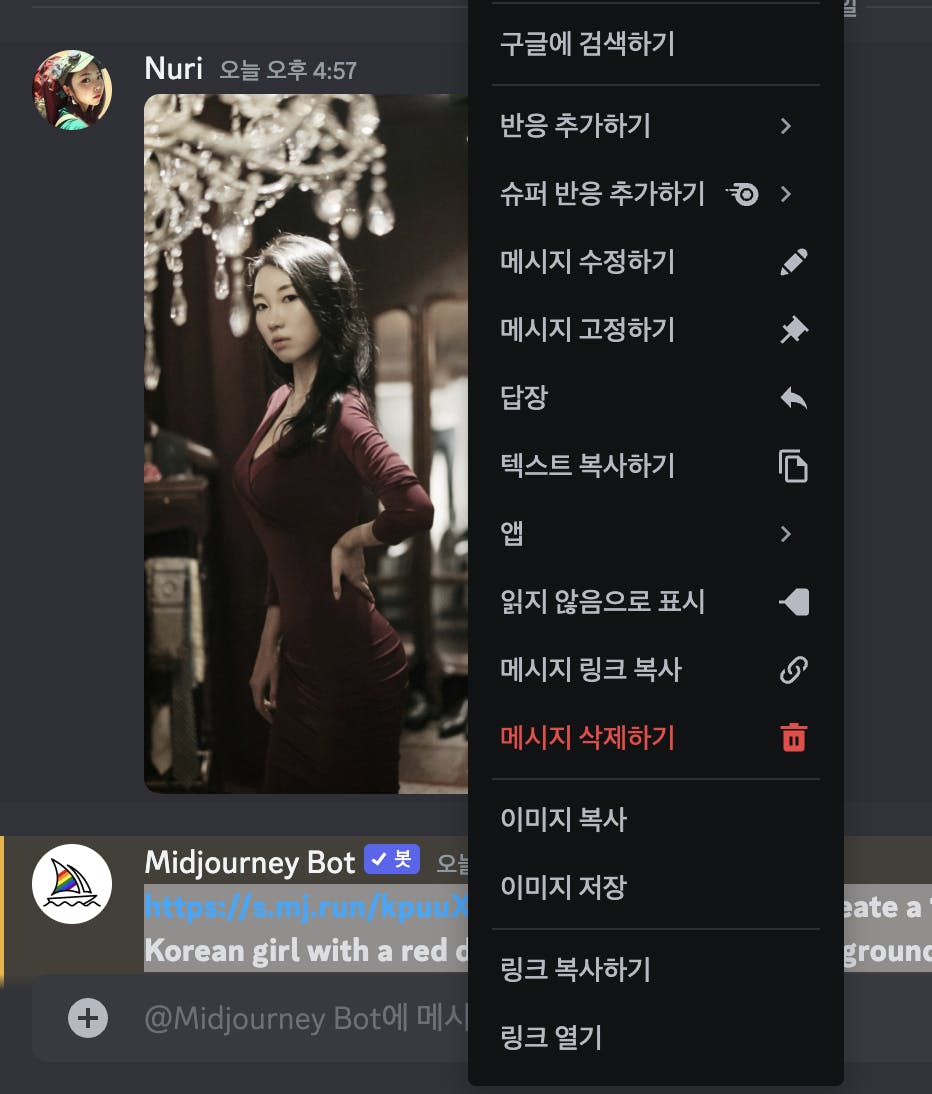932x1094 pixels.
Task: Choose 링크 복사하기 in the menu
Action: coord(576,970)
